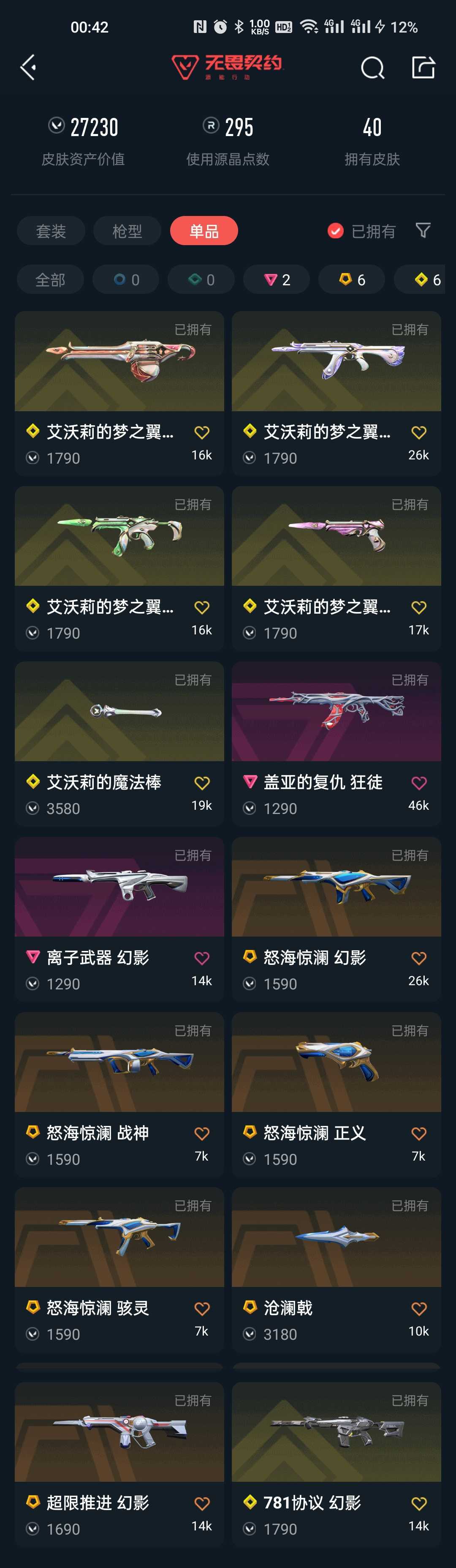
Task: Select the 单品 tab
Action: tap(204, 231)
